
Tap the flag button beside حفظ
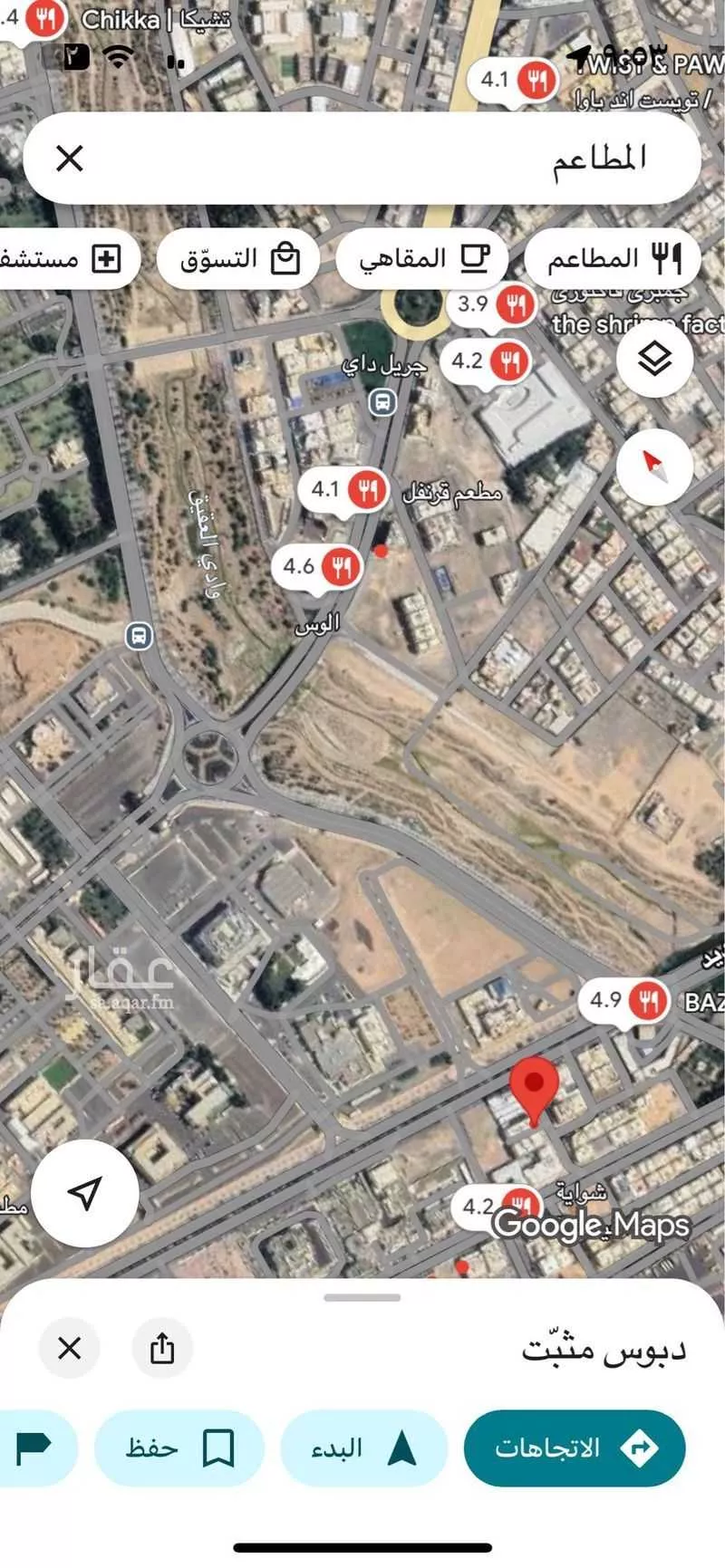point(34,1448)
